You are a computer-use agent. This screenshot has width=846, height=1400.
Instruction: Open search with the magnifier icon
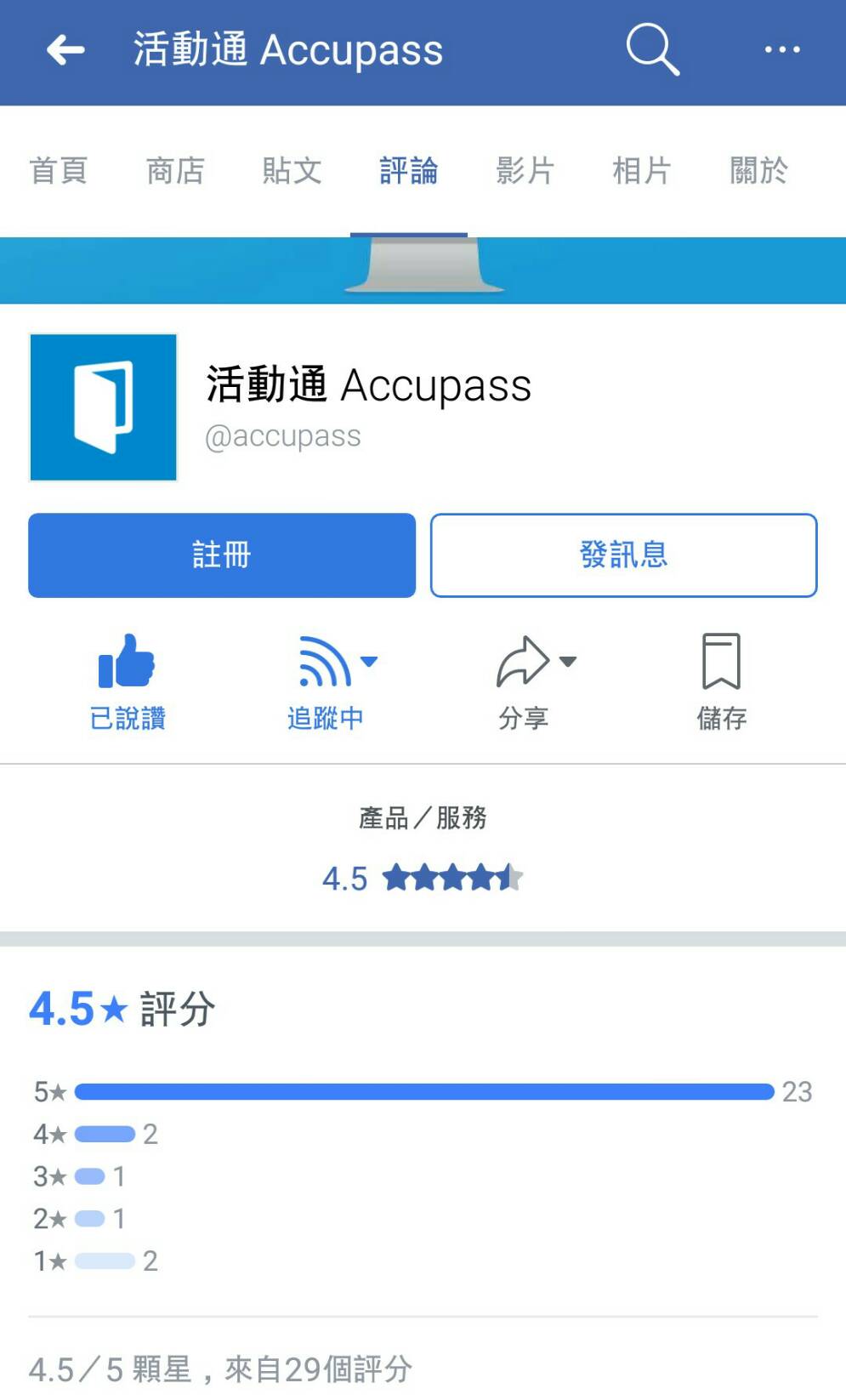[x=652, y=49]
